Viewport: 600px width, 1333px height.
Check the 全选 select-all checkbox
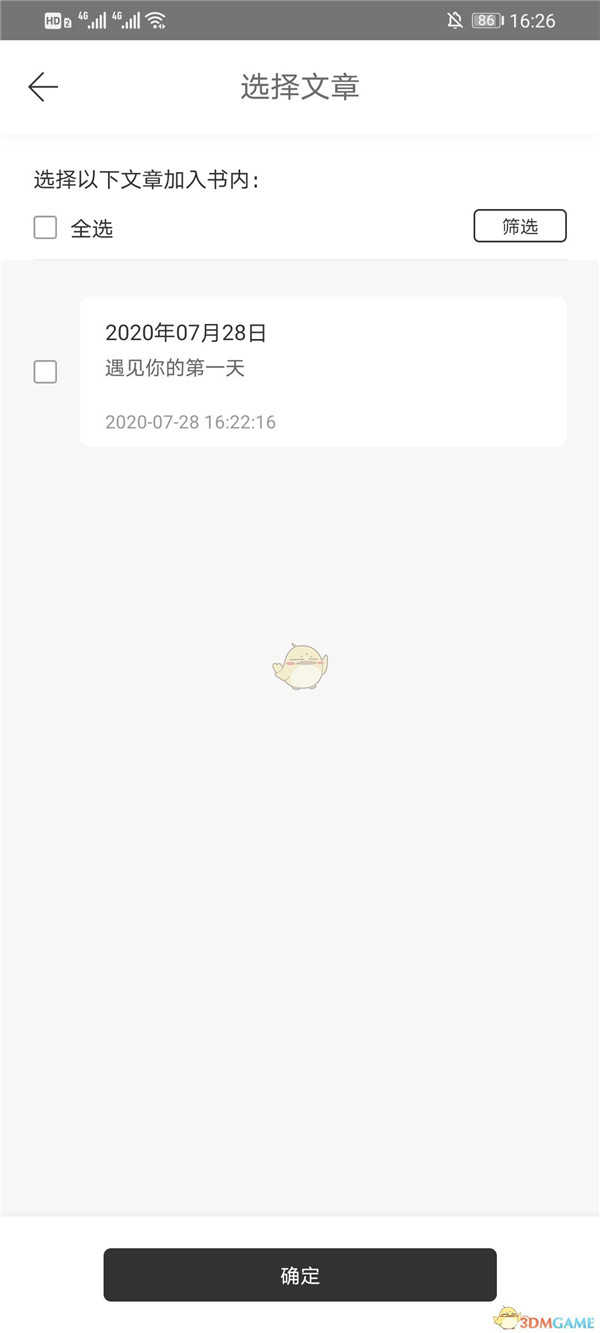point(45,228)
